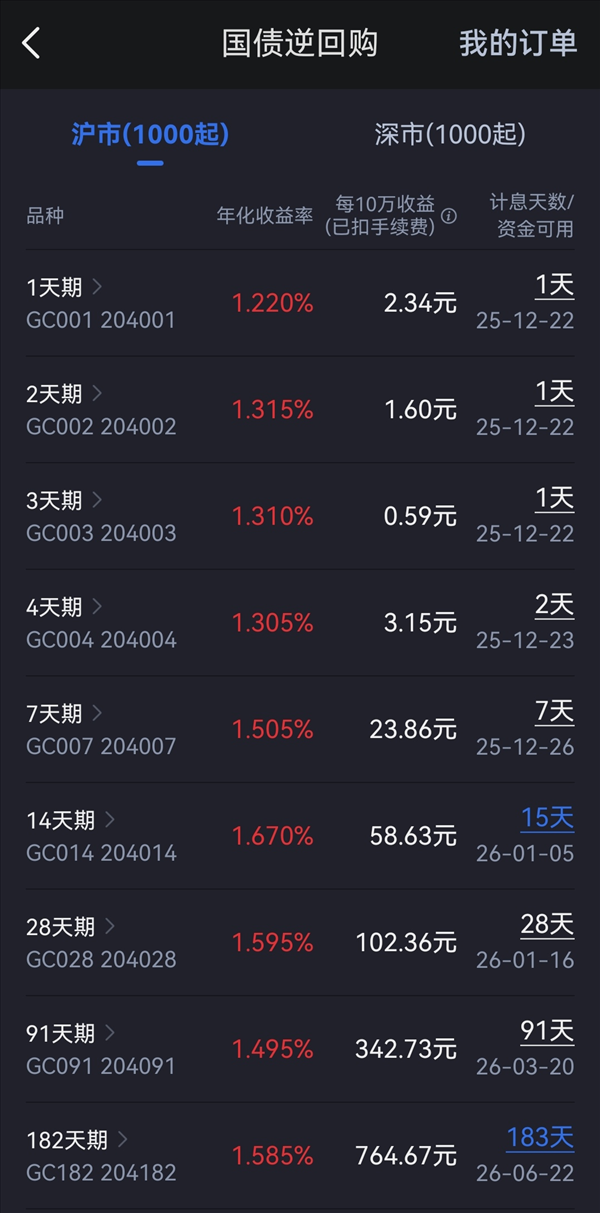Screen dimensions: 600x1213
Task: View the 183天 interest days link
Action: [x=540, y=1138]
